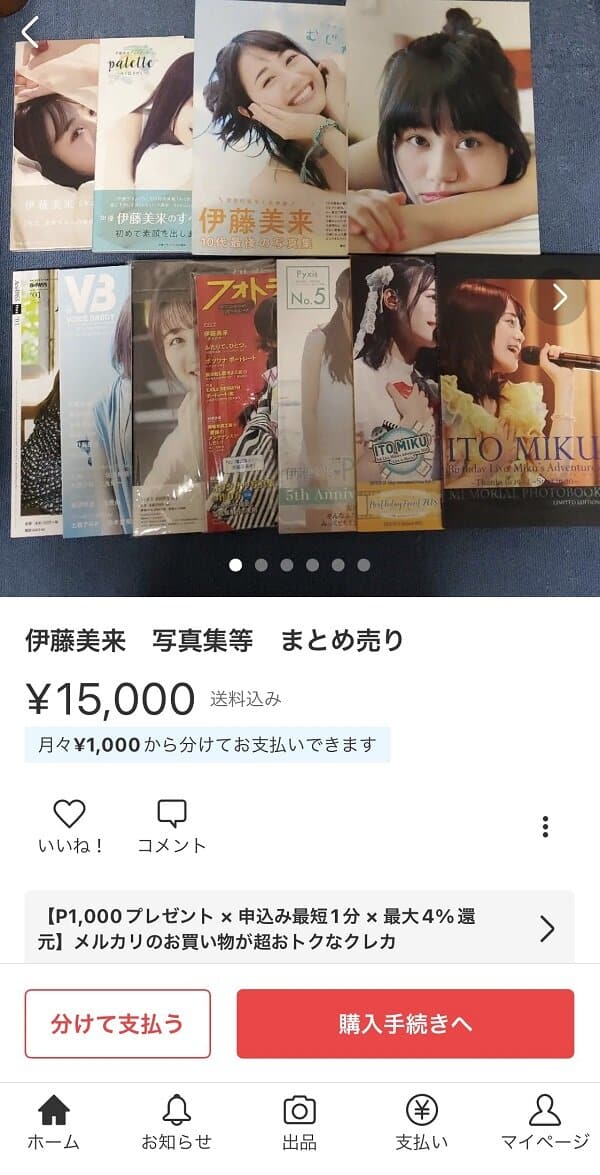Open the お知らせ notifications tab
The image size is (600, 1175).
coord(177,1122)
